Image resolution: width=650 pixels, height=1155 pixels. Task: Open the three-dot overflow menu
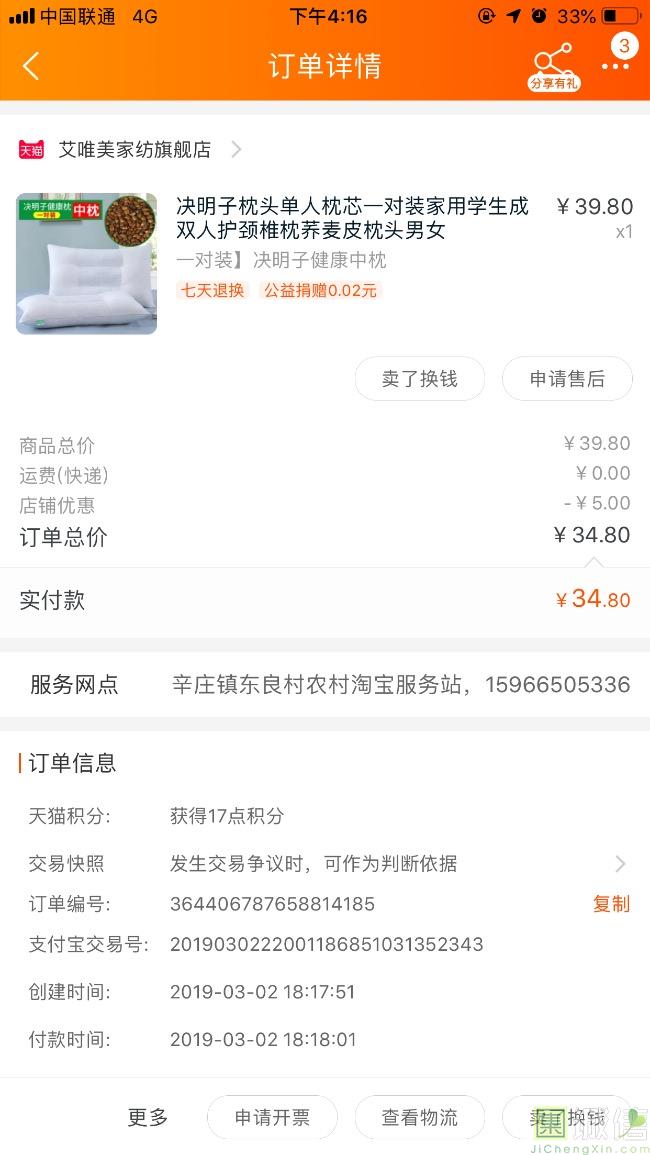point(615,66)
